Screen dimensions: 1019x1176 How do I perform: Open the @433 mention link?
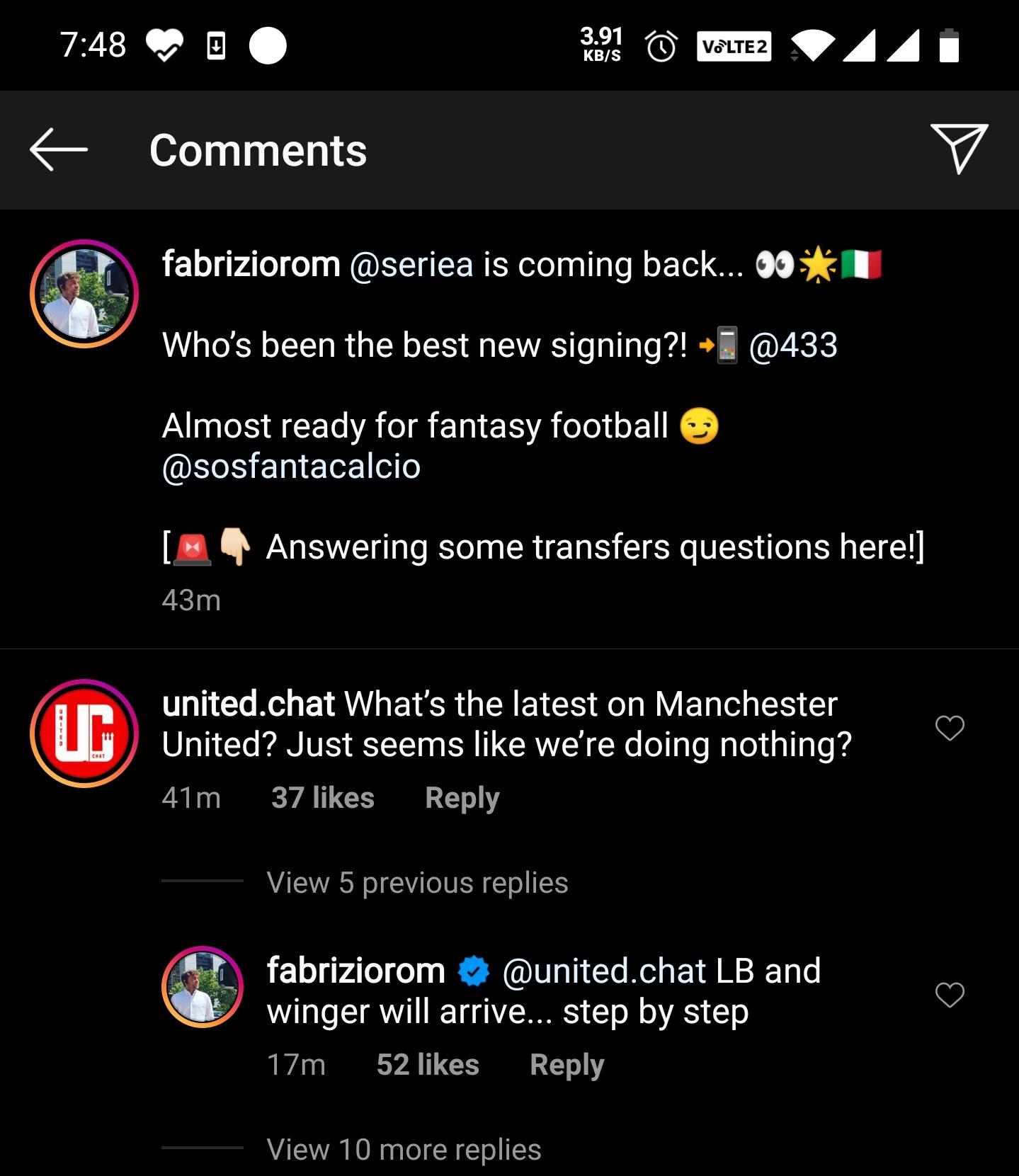pos(793,346)
